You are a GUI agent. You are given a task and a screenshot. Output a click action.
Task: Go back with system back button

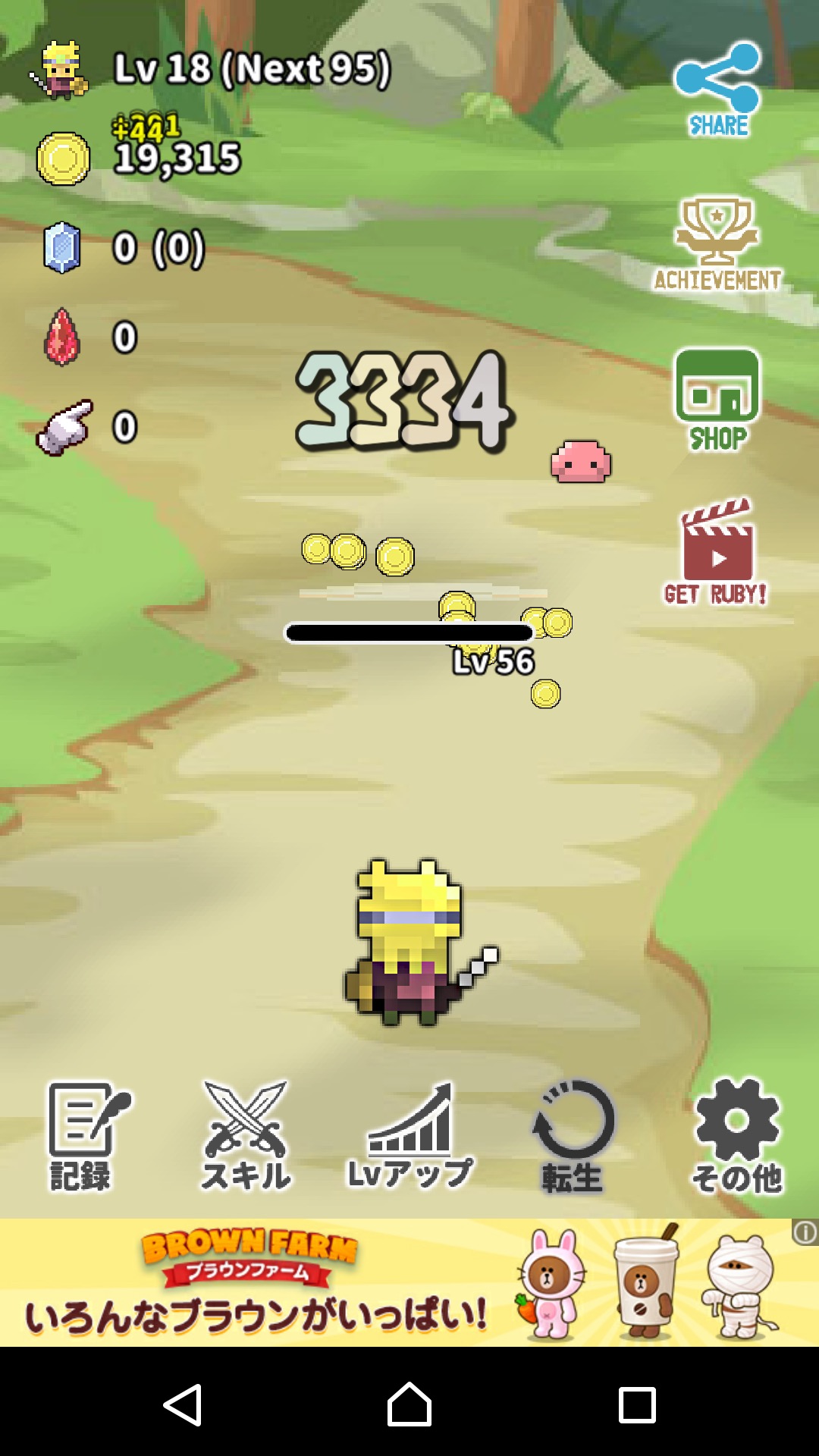click(183, 1404)
